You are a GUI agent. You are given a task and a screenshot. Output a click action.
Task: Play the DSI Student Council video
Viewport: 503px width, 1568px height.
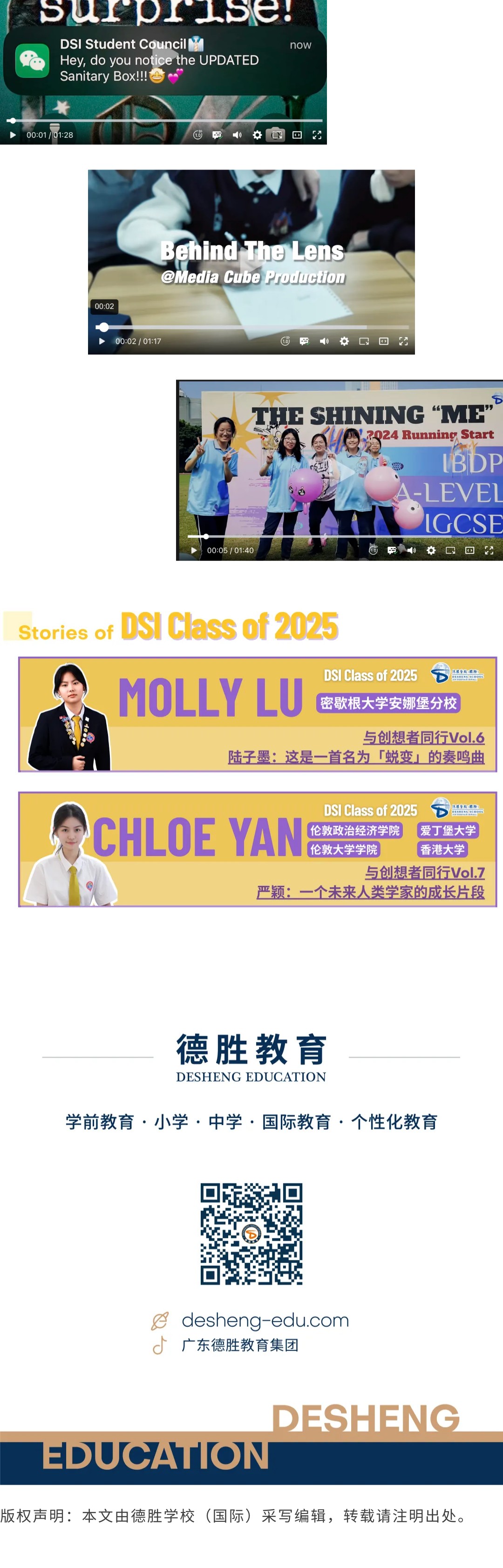tap(12, 135)
